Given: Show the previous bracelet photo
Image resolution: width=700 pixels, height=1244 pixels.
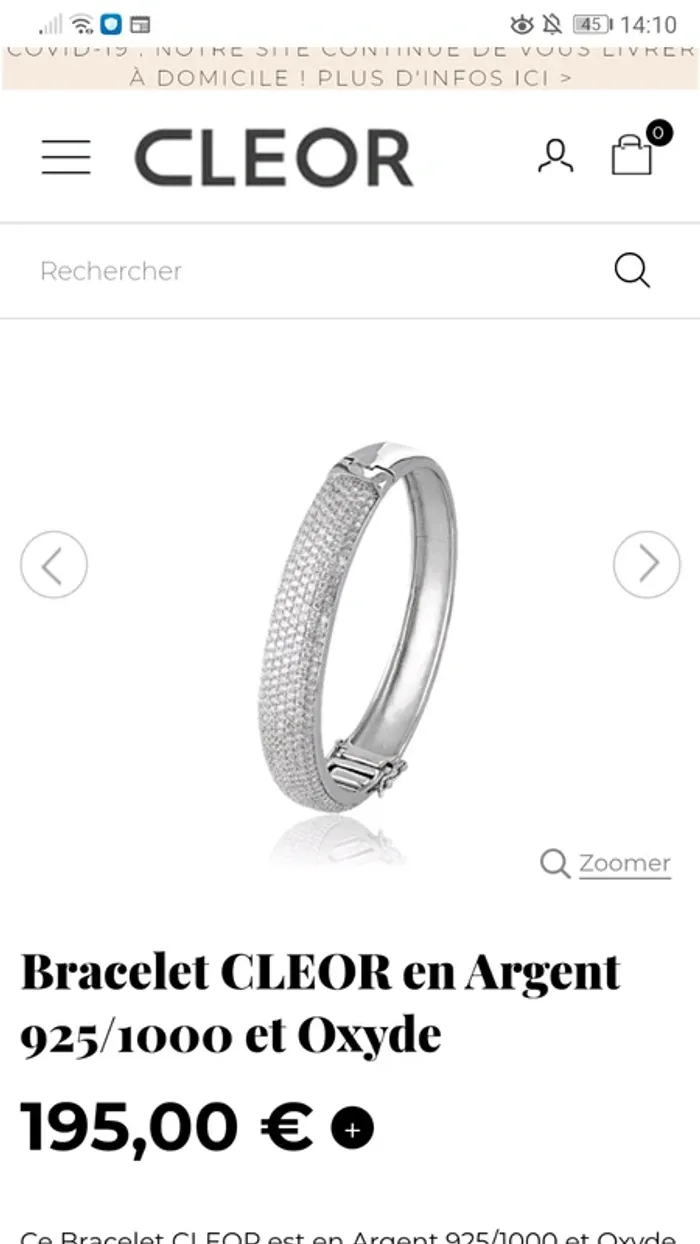Looking at the screenshot, I should pos(54,565).
